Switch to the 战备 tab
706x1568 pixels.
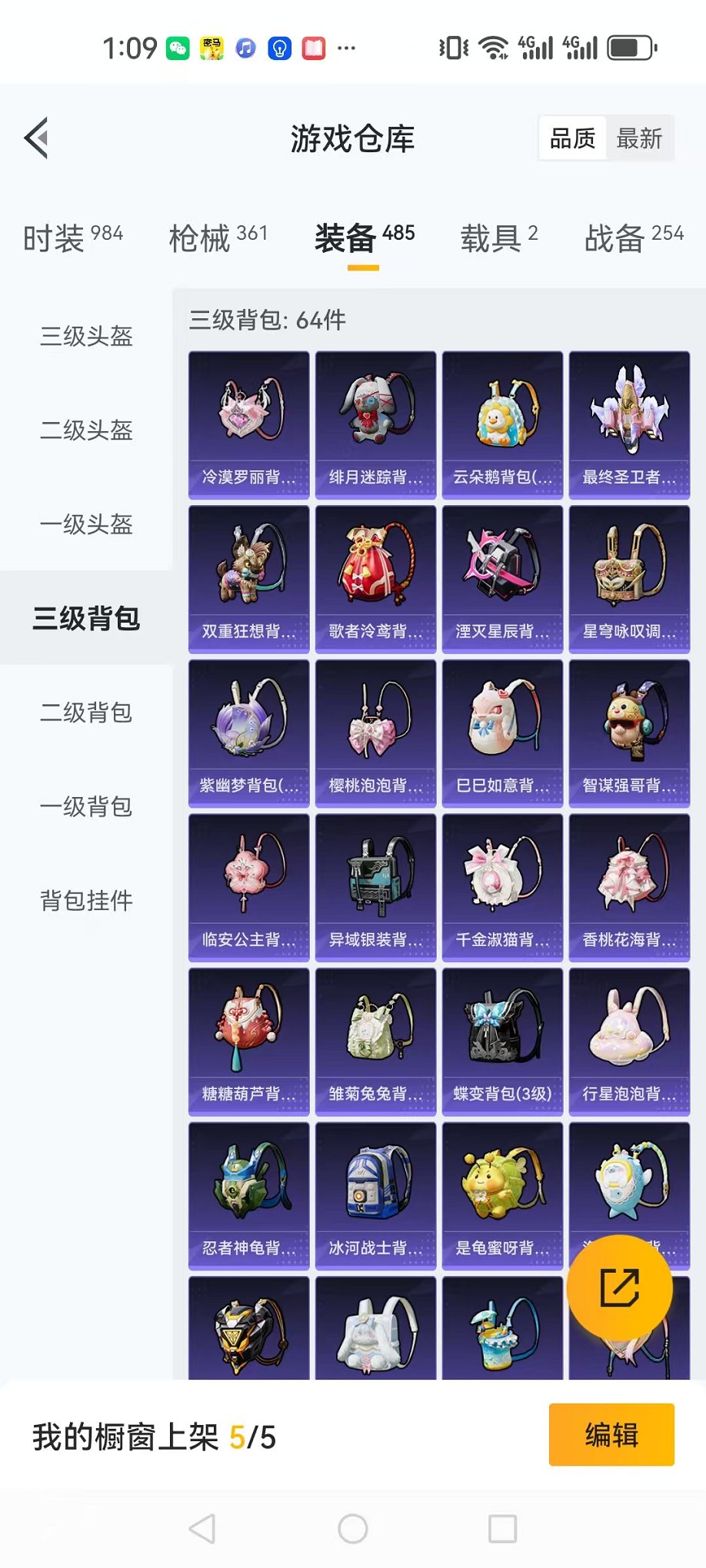pos(634,238)
